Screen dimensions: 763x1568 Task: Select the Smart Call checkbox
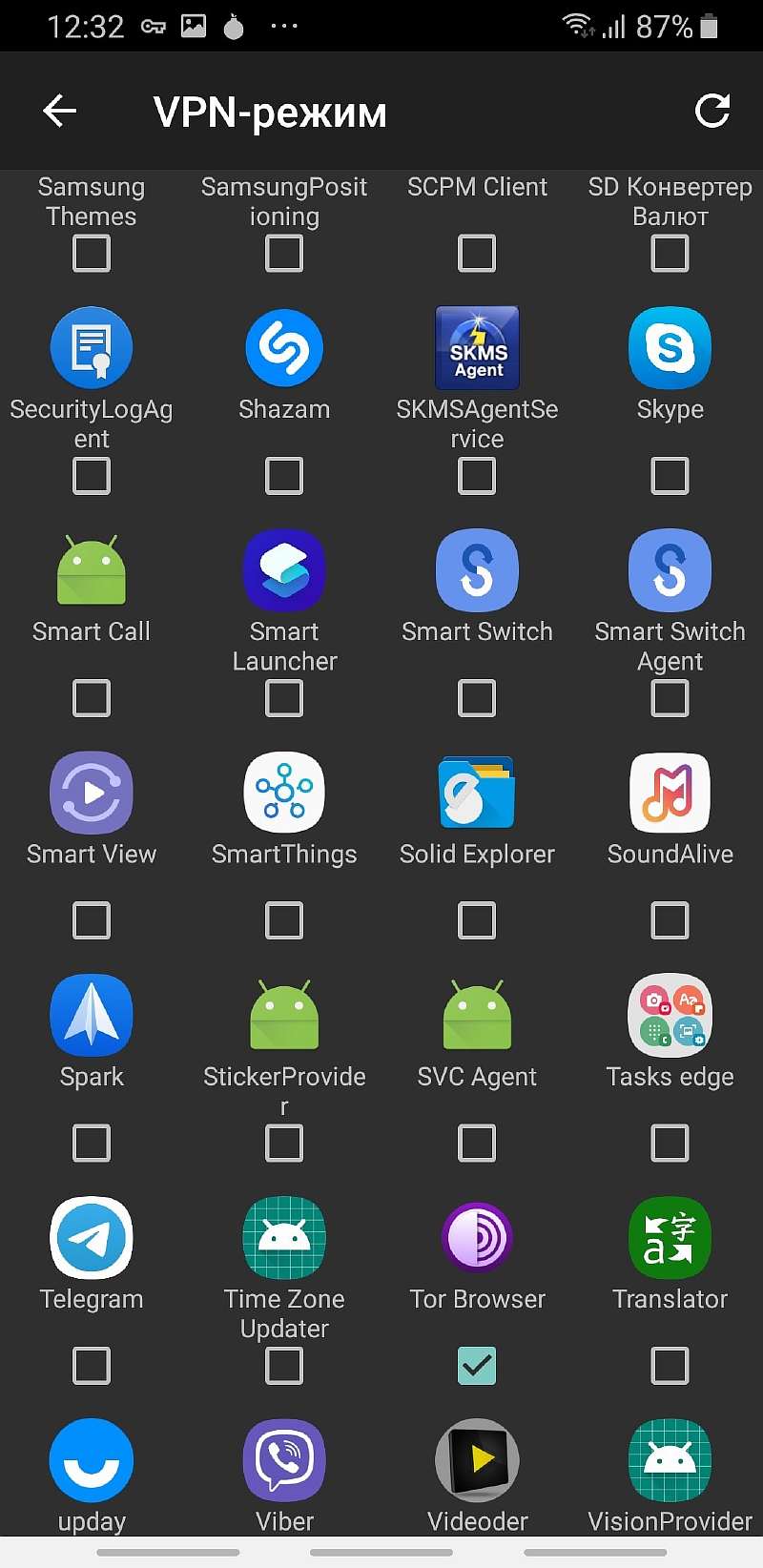click(92, 698)
